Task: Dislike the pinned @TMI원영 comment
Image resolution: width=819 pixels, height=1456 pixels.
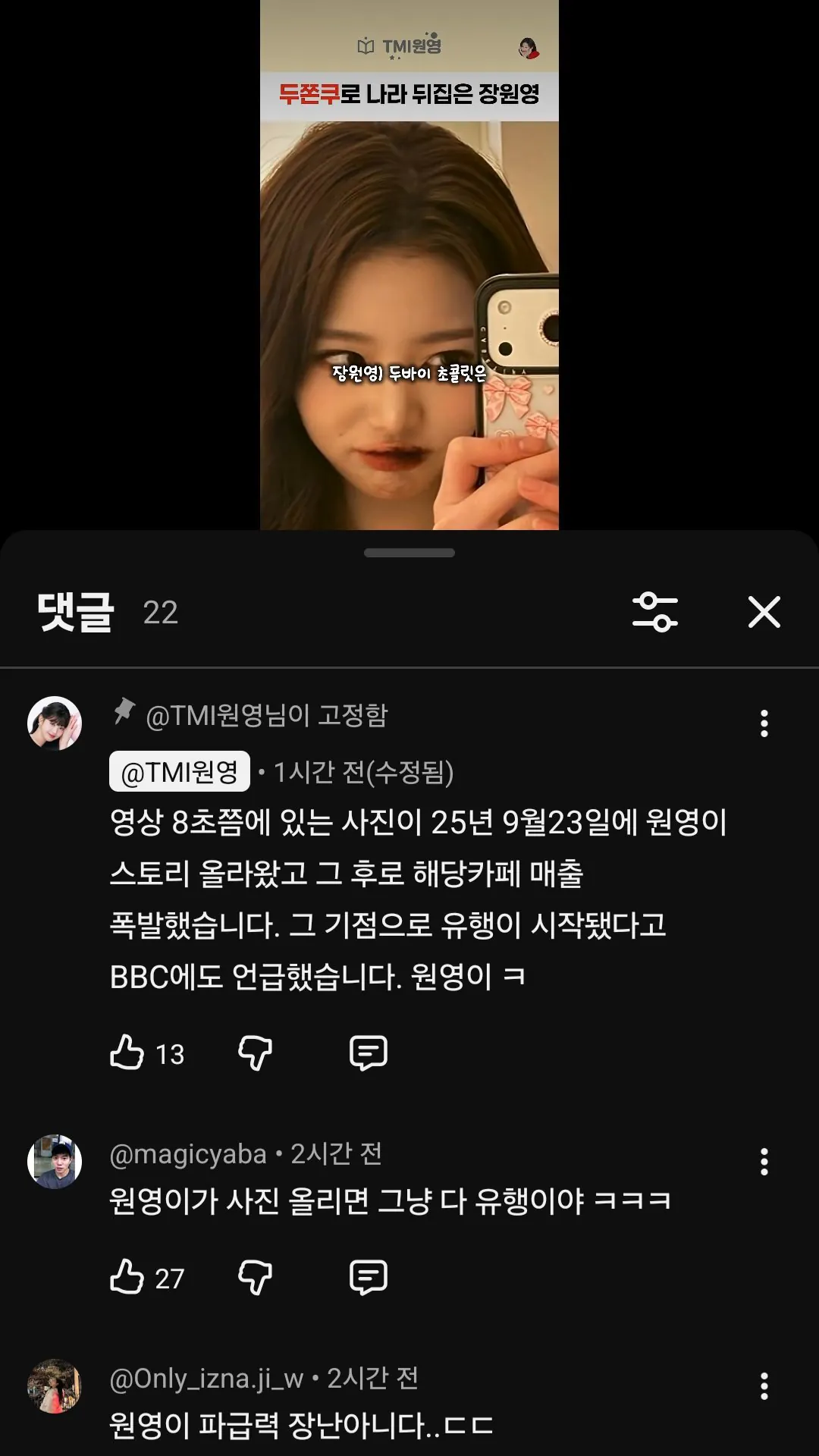Action: tap(255, 1053)
